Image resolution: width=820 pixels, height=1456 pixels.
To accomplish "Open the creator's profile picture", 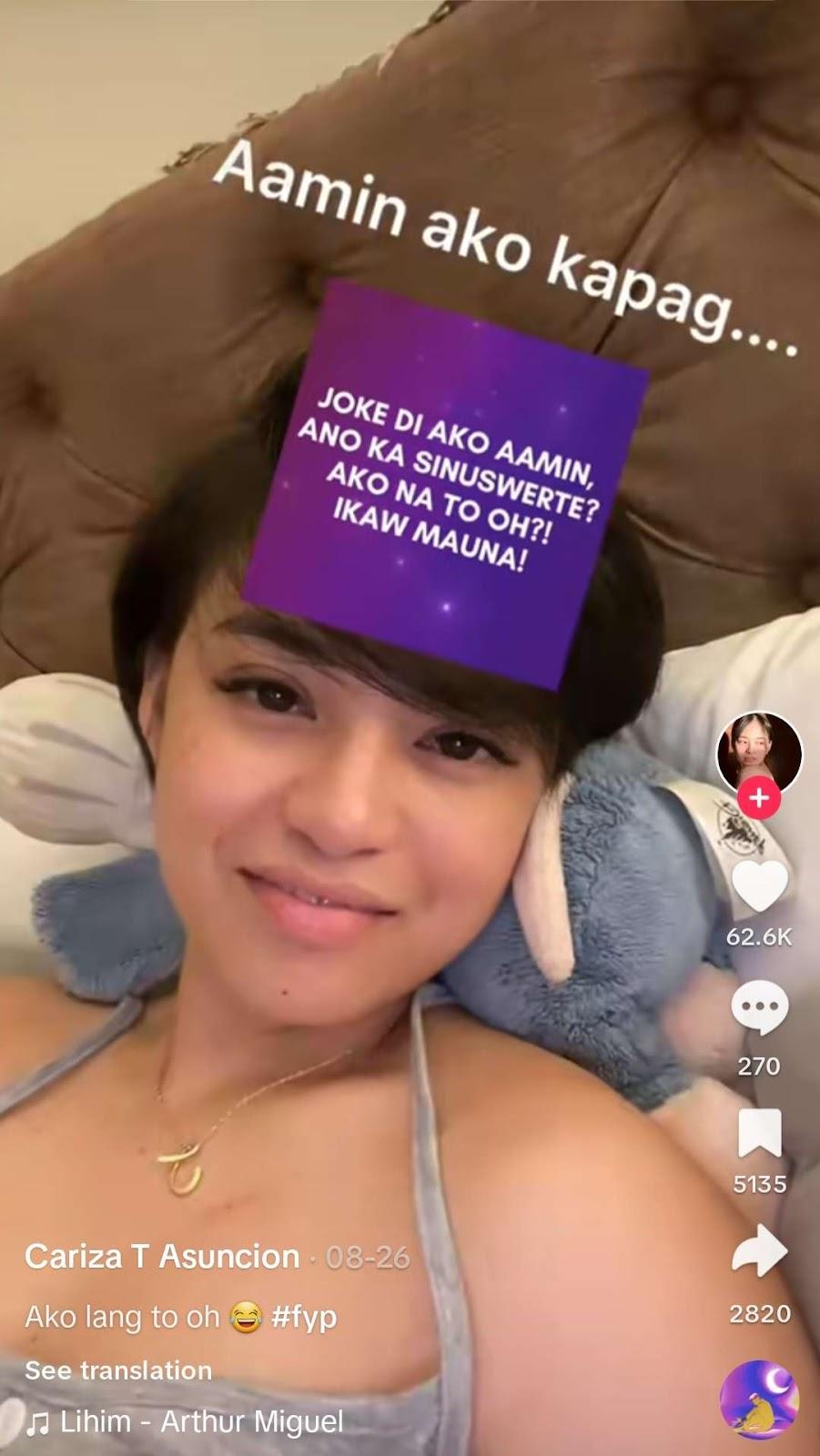I will (759, 753).
